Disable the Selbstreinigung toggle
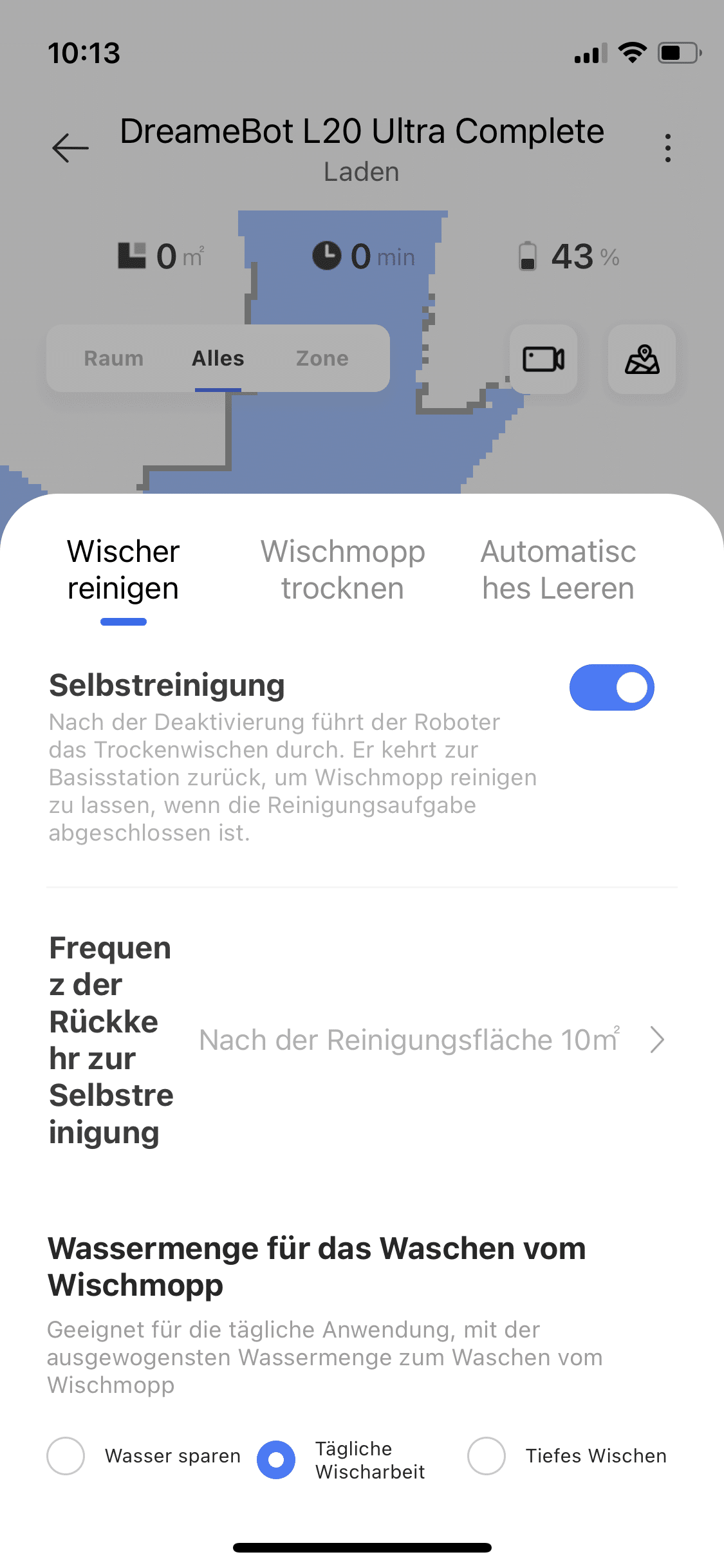 click(611, 687)
